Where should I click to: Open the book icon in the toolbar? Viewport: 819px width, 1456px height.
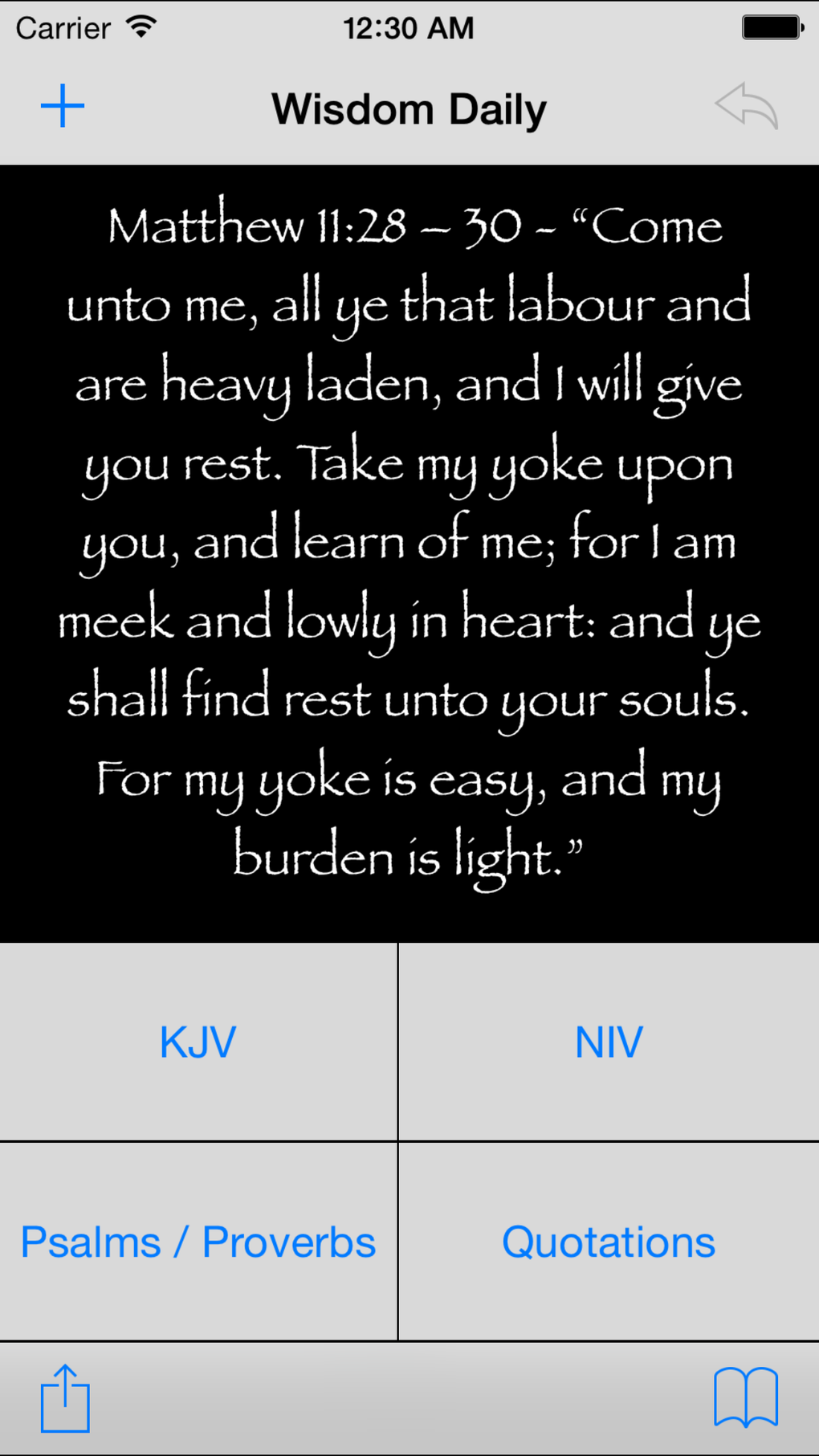pyautogui.click(x=746, y=1398)
